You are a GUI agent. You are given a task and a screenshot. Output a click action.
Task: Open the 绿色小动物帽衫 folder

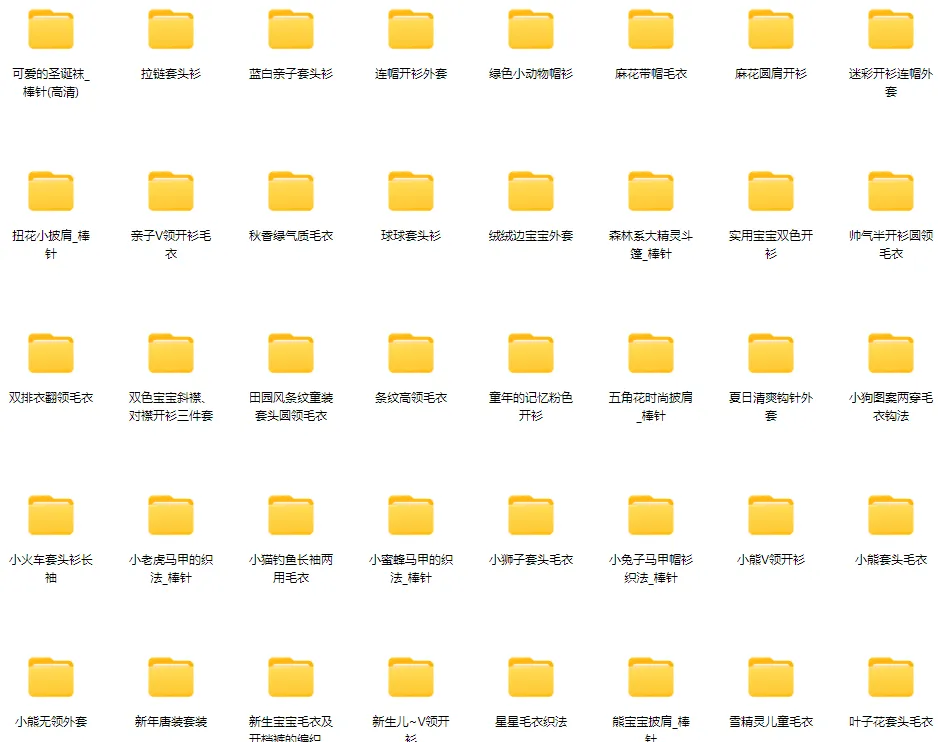pyautogui.click(x=531, y=31)
